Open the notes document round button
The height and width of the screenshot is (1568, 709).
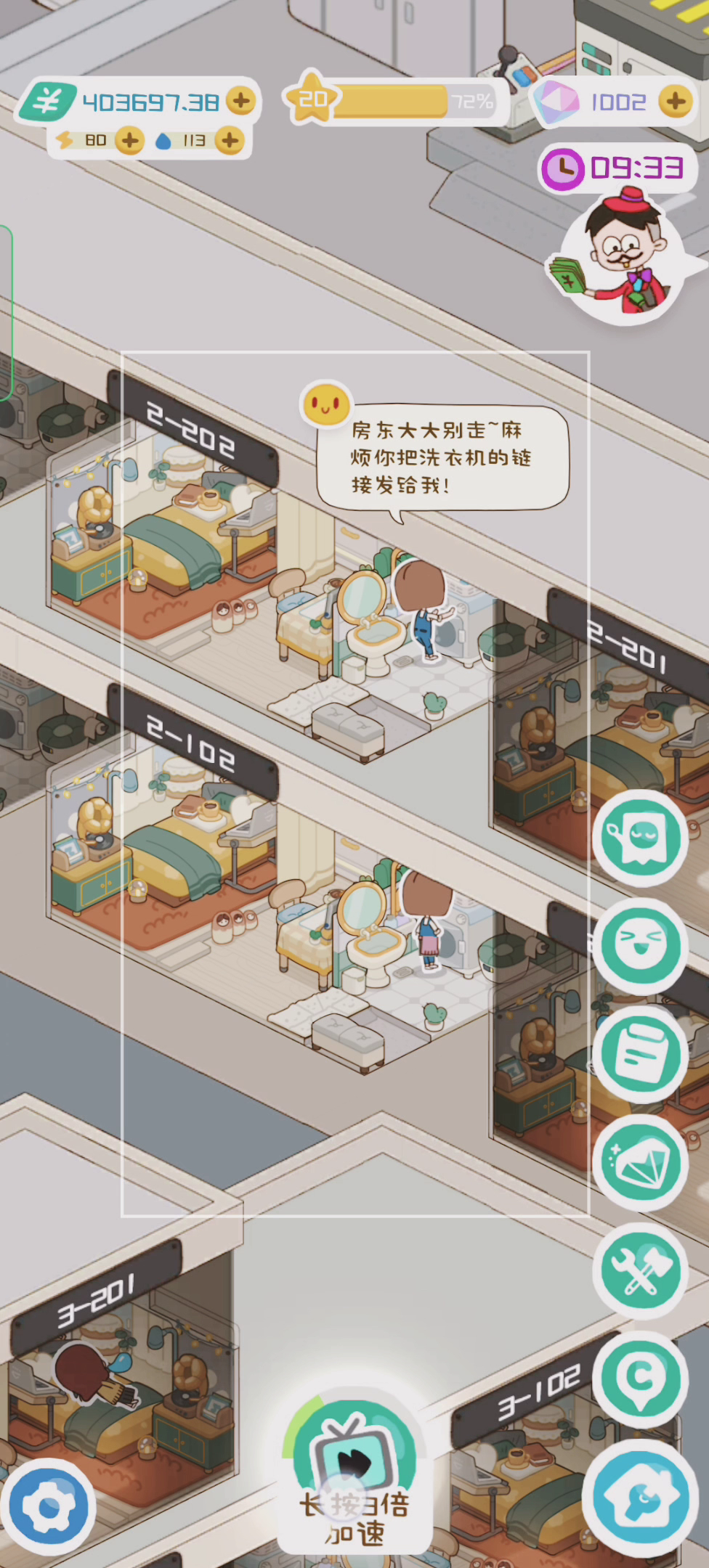click(x=640, y=1054)
